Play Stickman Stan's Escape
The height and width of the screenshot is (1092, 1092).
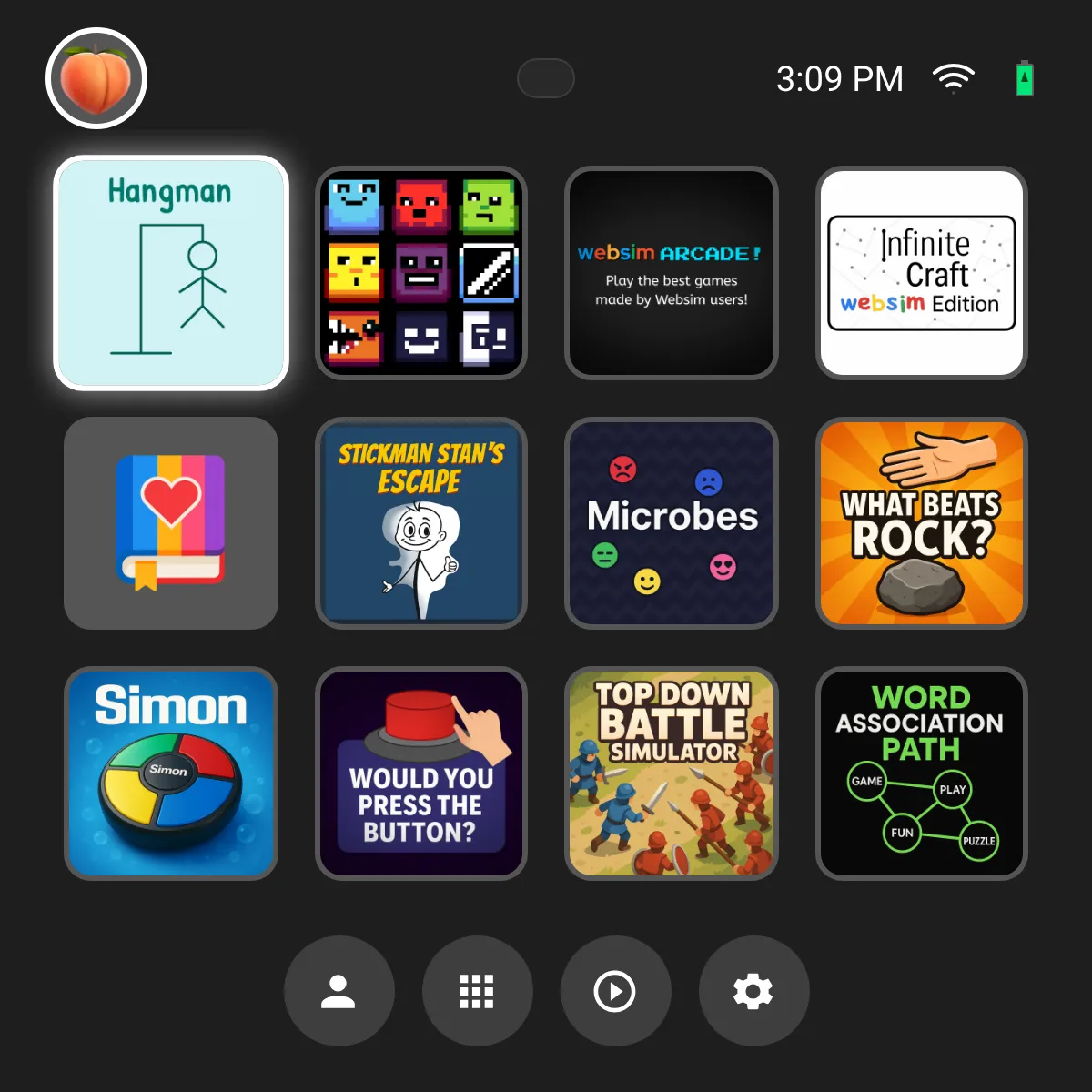tap(421, 523)
